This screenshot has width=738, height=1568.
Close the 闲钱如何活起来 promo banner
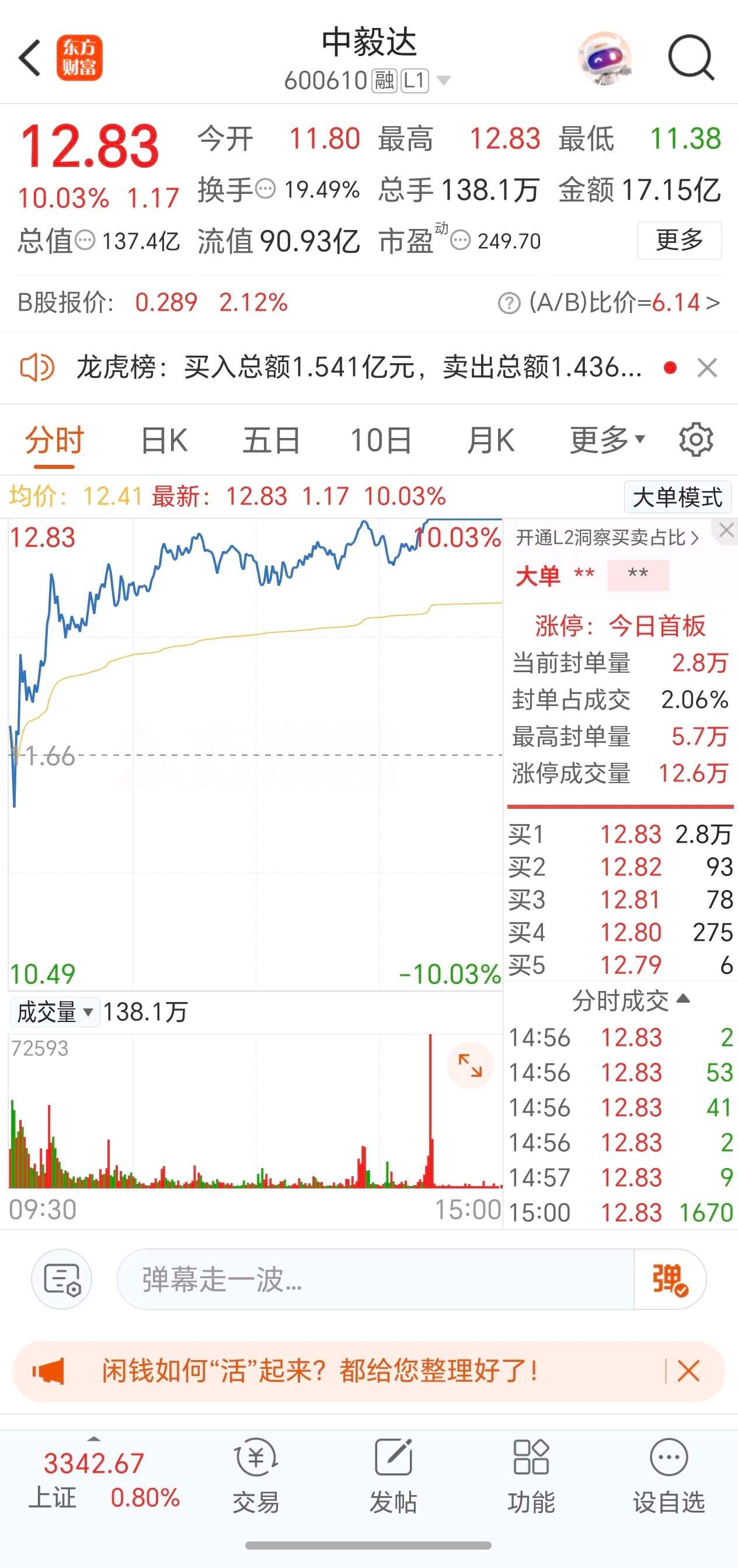pyautogui.click(x=688, y=1371)
